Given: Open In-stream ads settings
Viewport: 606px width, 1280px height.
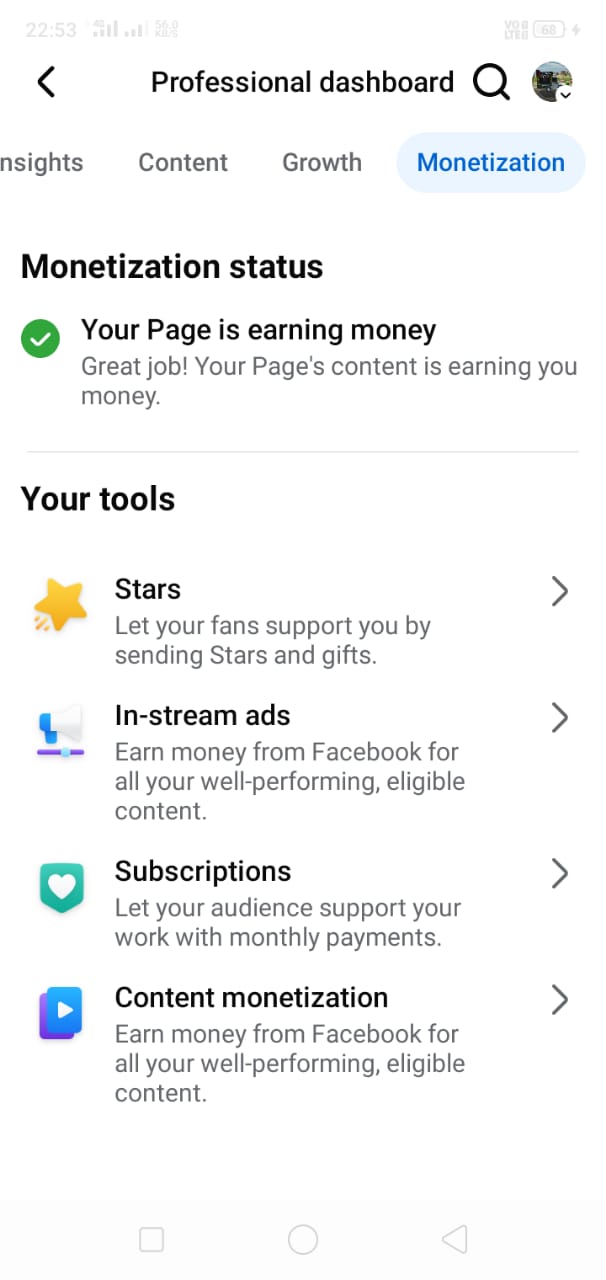Looking at the screenshot, I should [x=303, y=761].
